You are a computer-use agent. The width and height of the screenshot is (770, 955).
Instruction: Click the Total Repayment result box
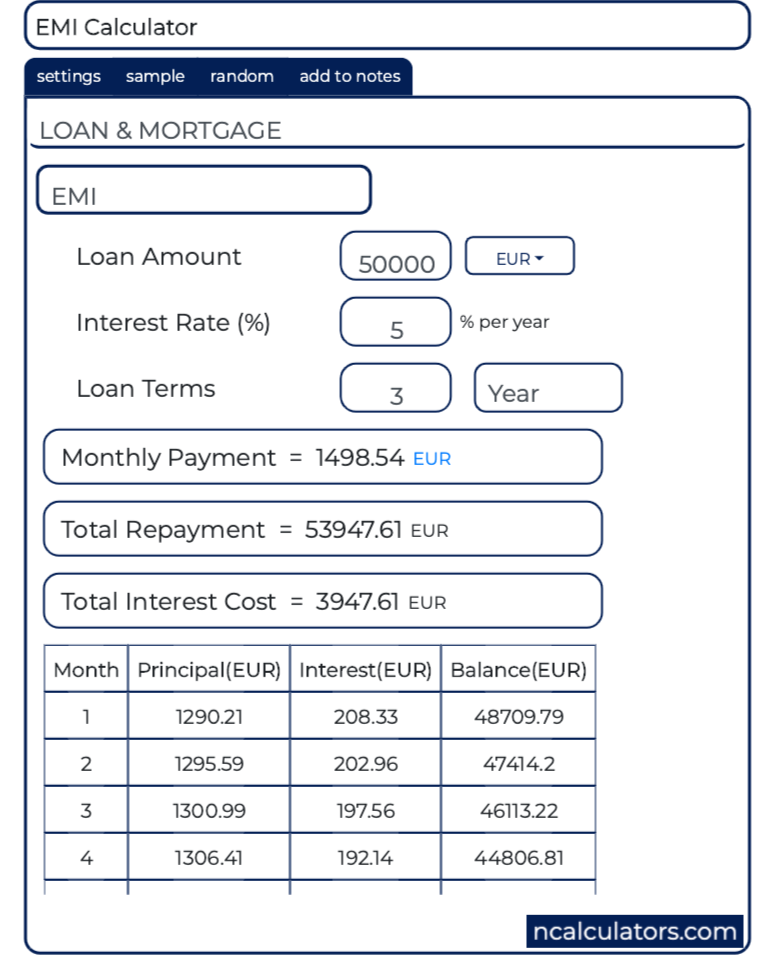(322, 529)
